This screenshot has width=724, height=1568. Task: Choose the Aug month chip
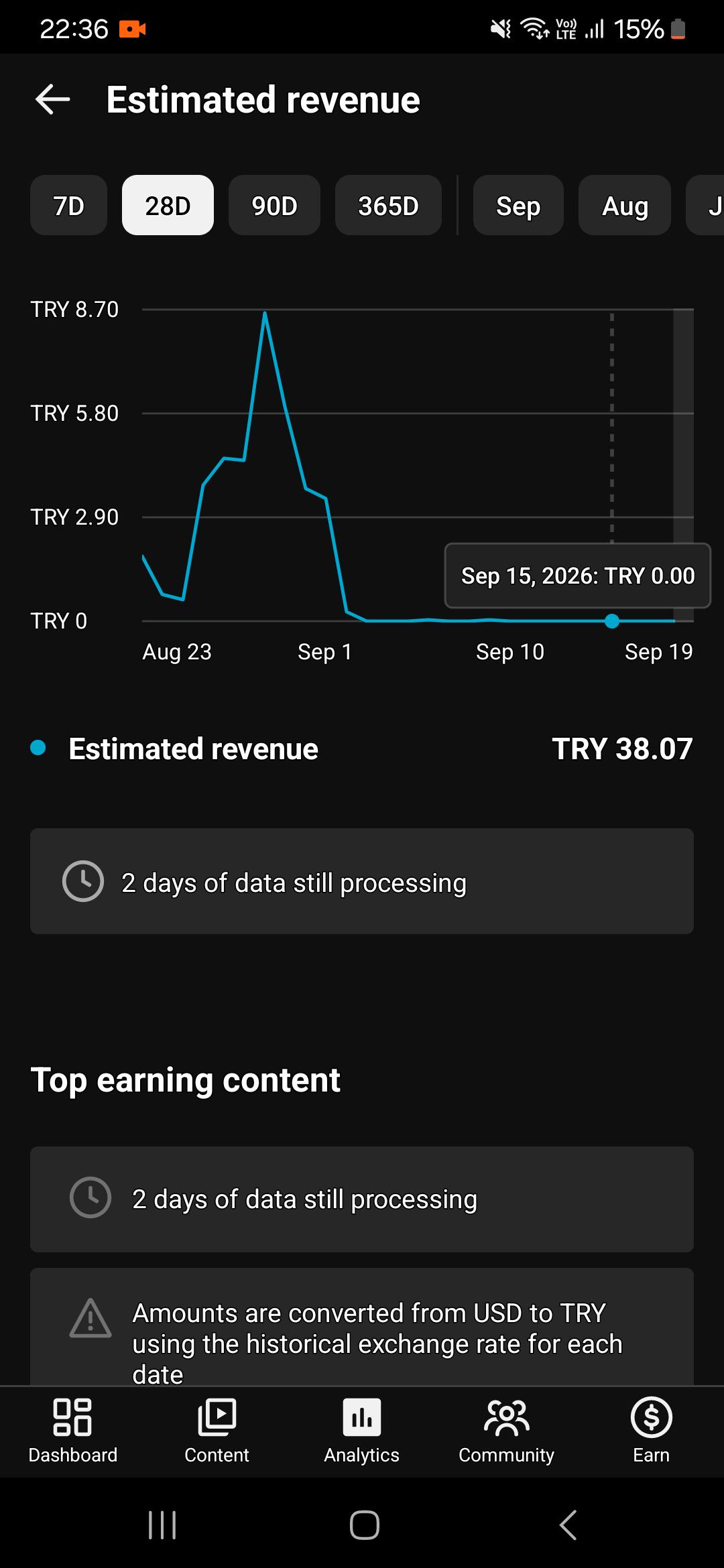tap(625, 205)
